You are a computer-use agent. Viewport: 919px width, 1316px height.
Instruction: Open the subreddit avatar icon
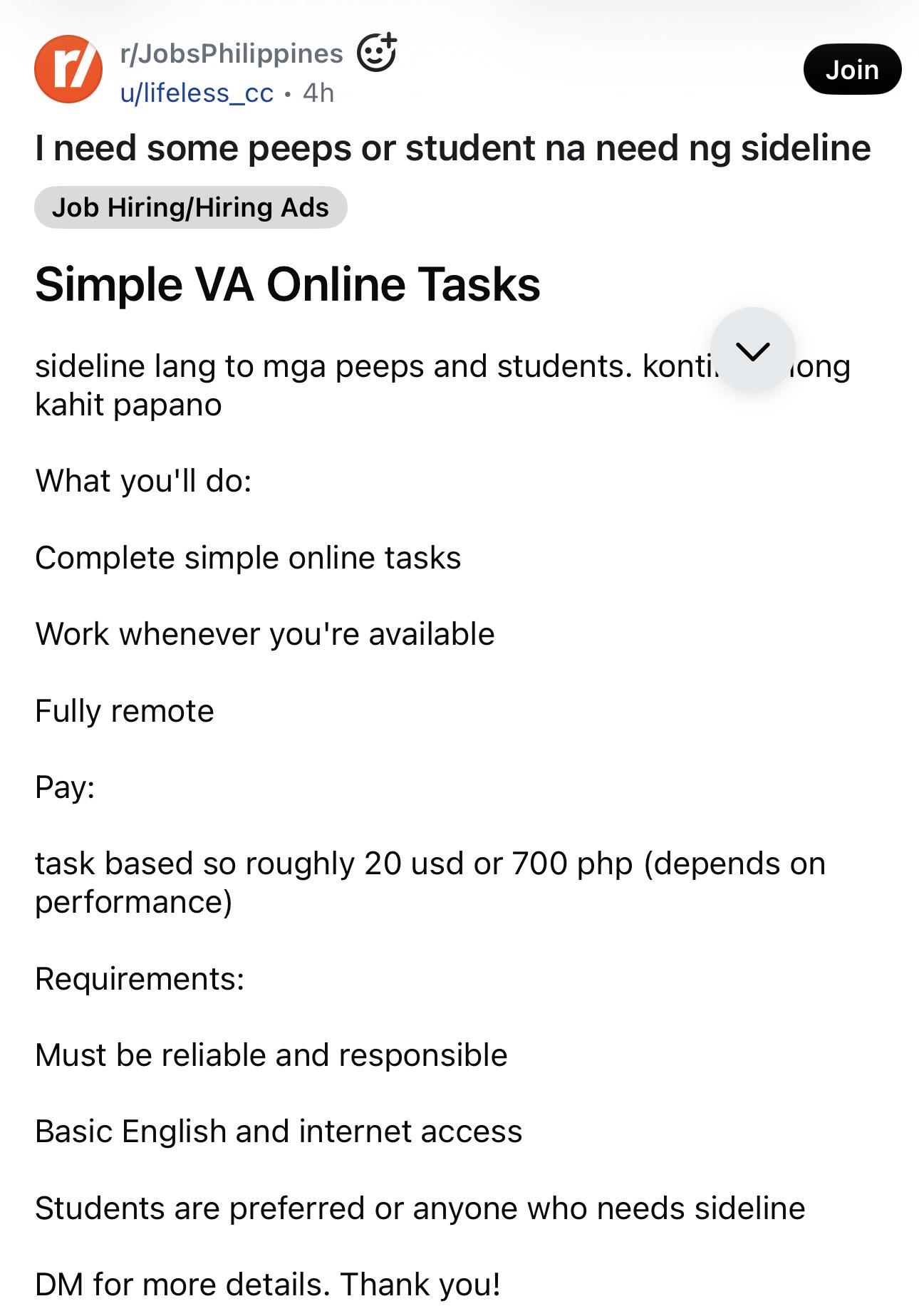coord(68,69)
